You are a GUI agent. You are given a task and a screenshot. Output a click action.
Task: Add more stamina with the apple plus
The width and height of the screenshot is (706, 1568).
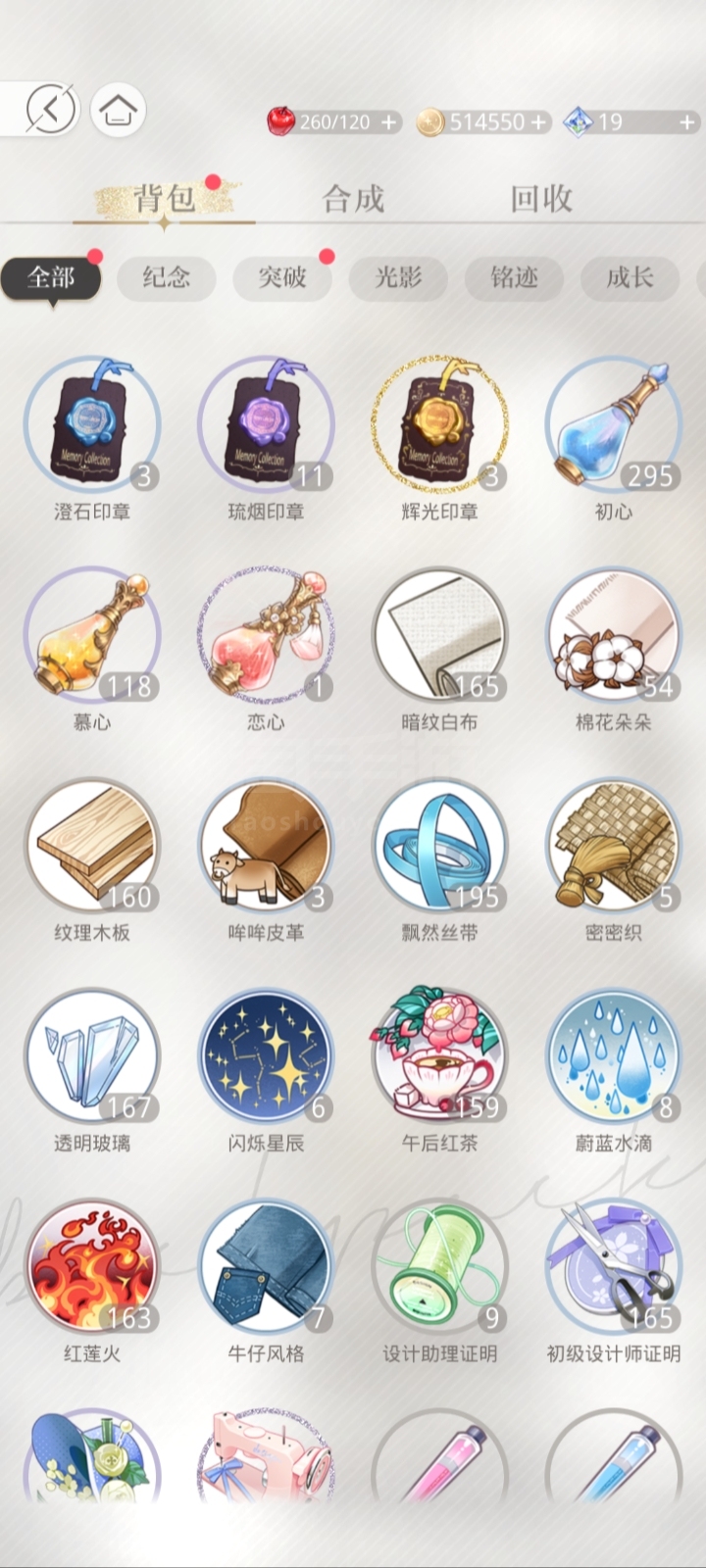tap(389, 122)
